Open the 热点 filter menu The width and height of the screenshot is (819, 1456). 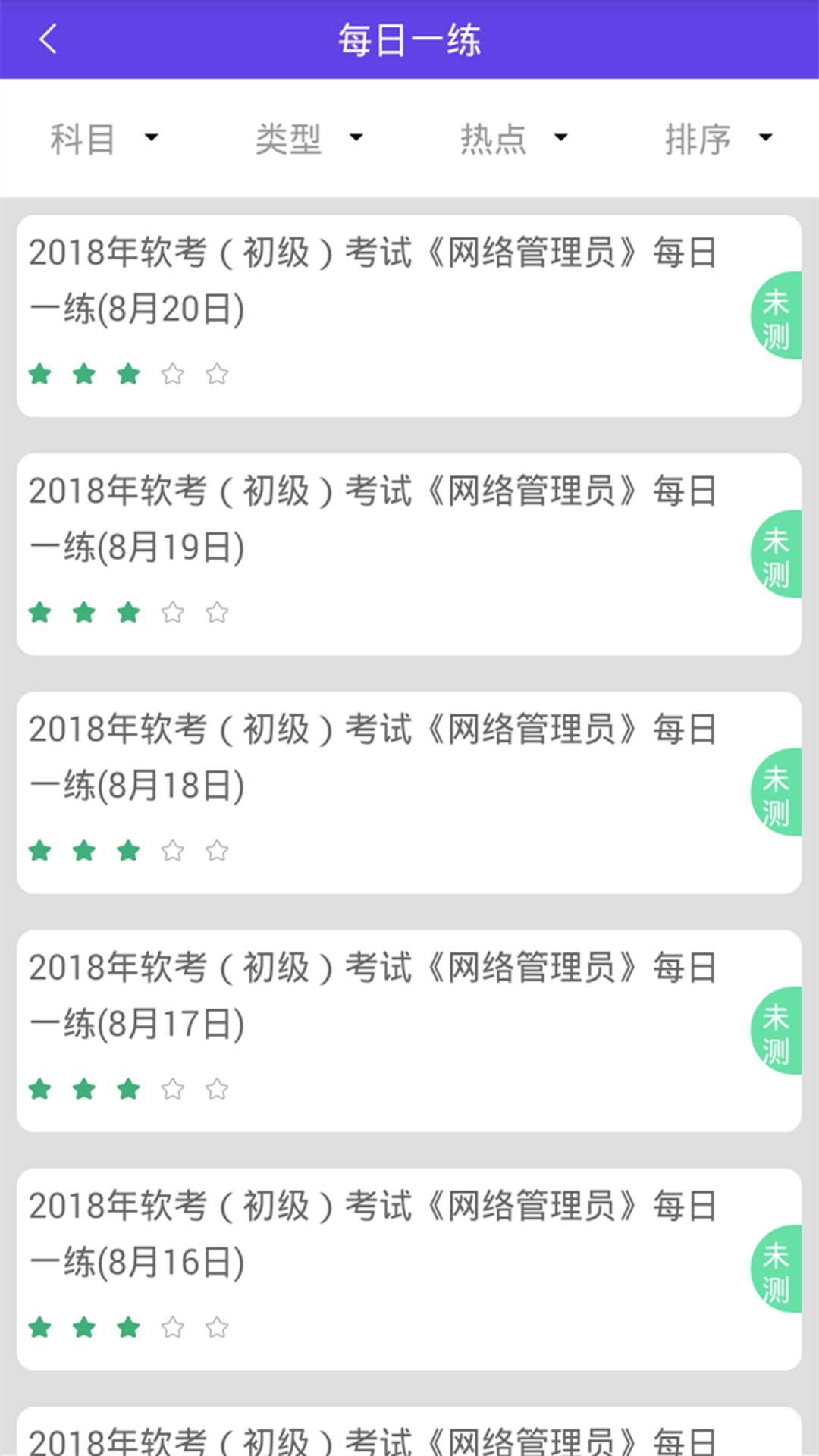(508, 138)
